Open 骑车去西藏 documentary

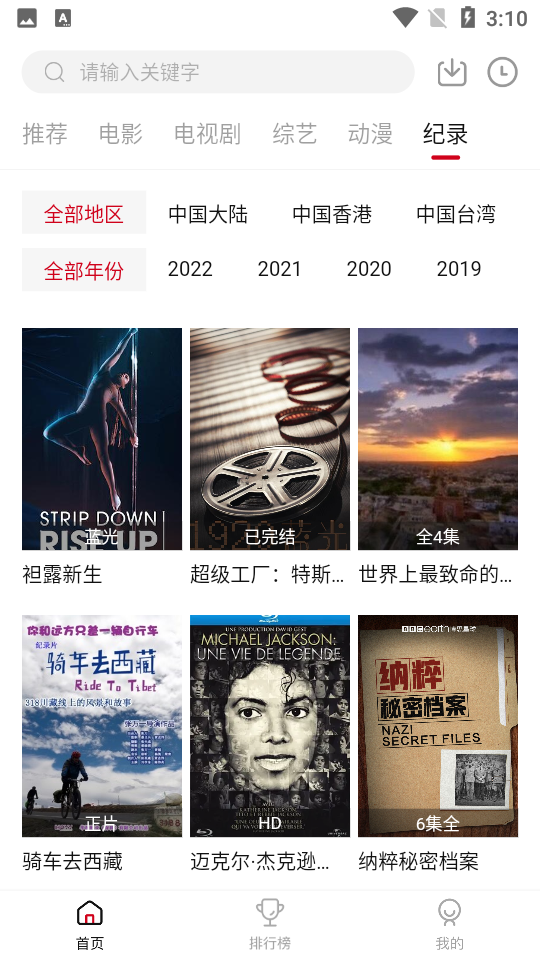pos(102,743)
